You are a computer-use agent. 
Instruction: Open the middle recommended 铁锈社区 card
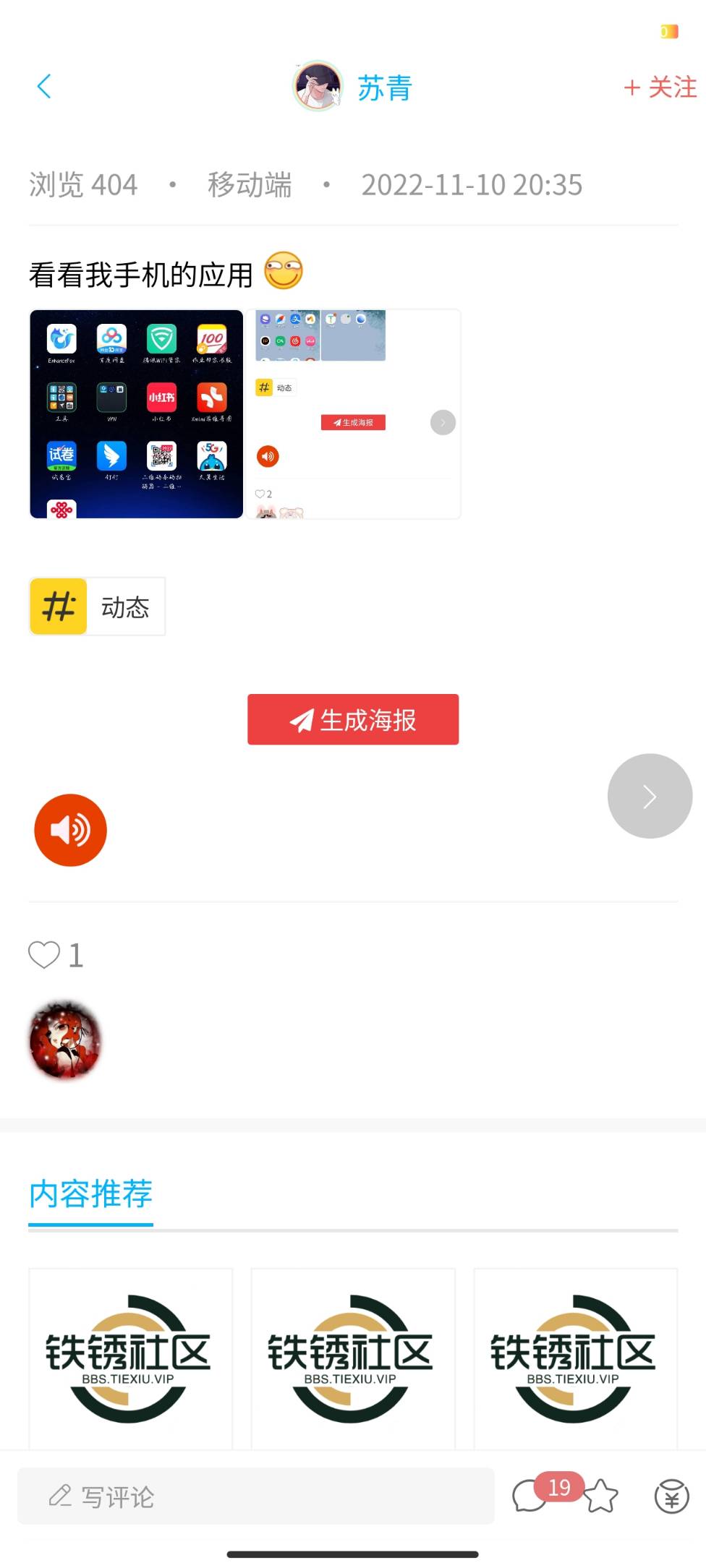353,1358
